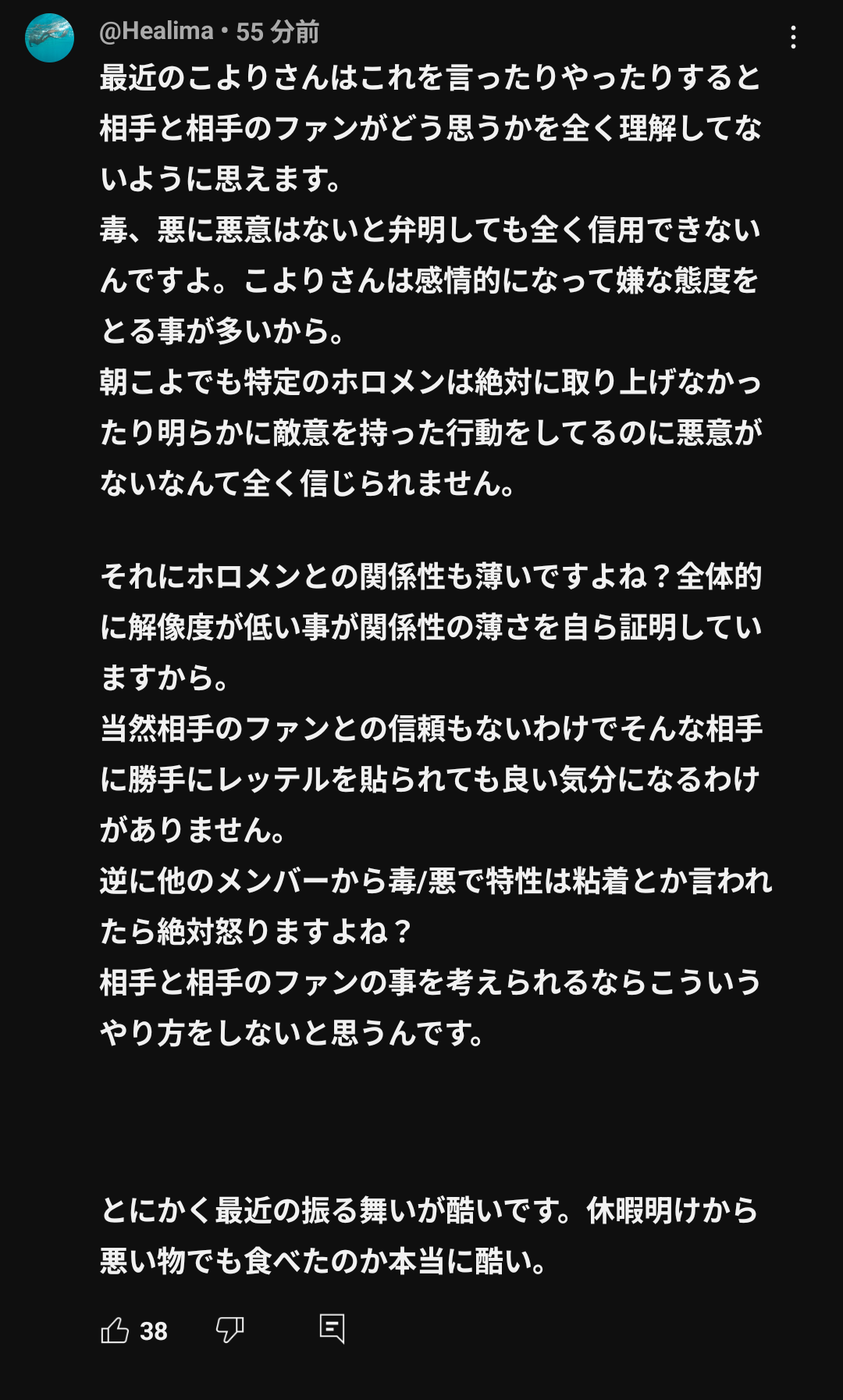
Task: Like the comment by @Healima
Action: [115, 1330]
